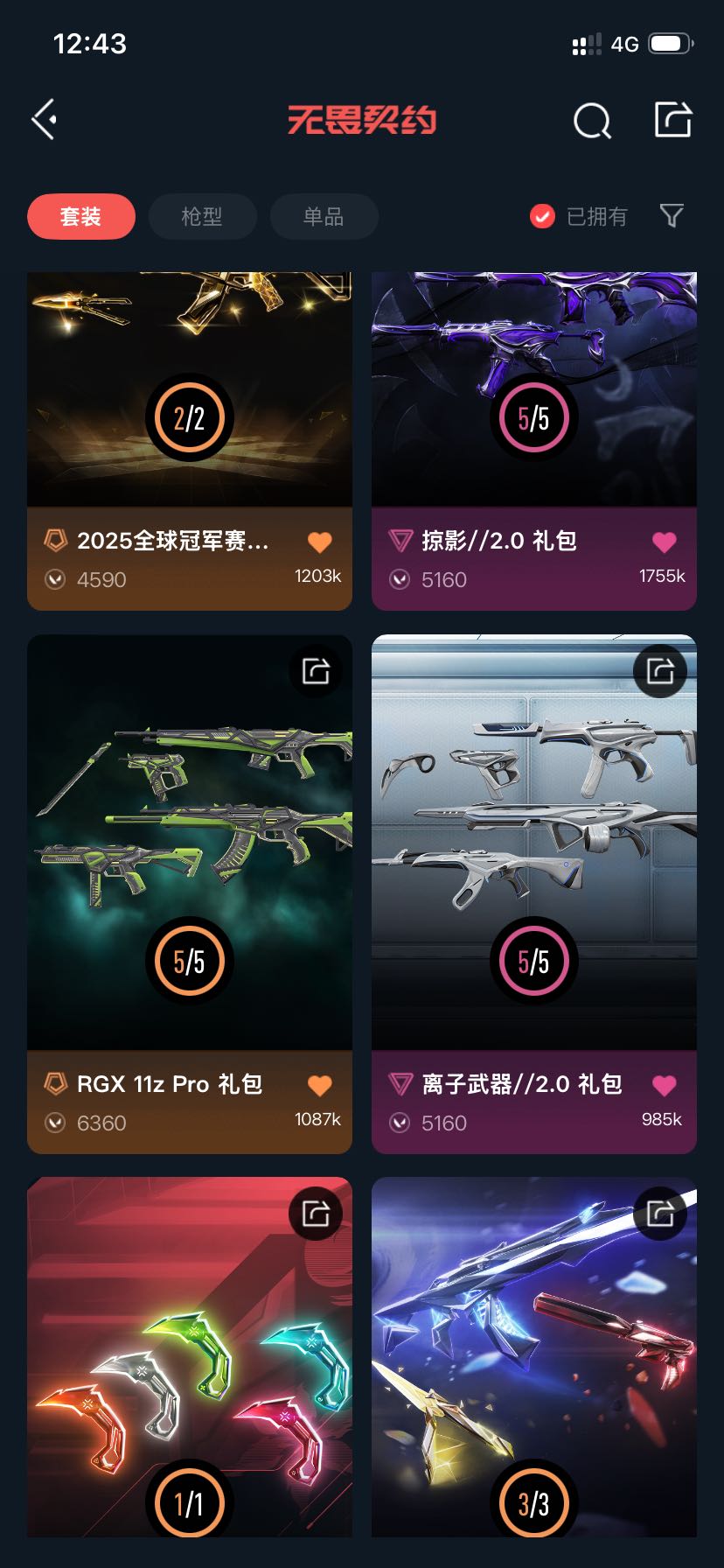The width and height of the screenshot is (724, 1568).
Task: Switch to the 单品 tab
Action: (x=324, y=216)
